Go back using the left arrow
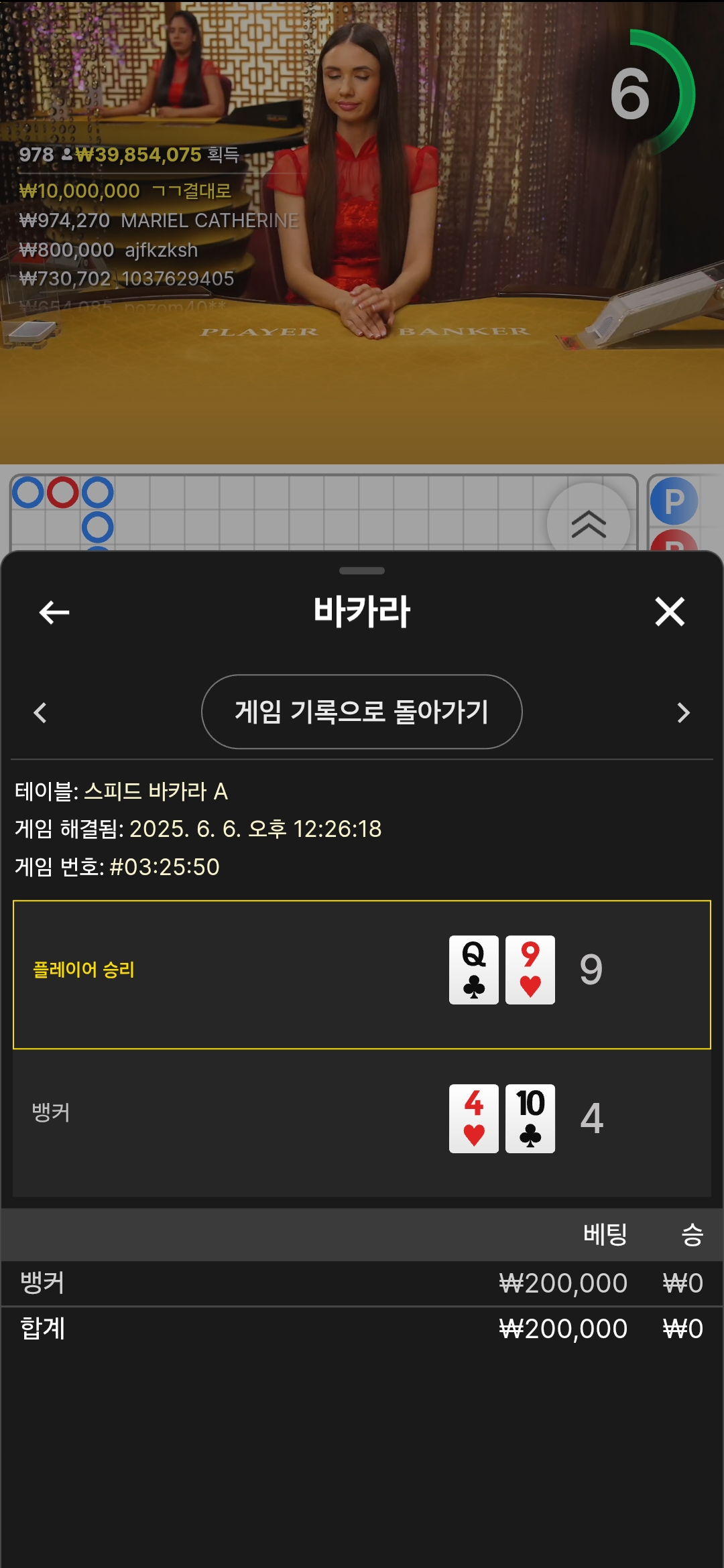Screen dimensions: 724x1568 point(54,612)
